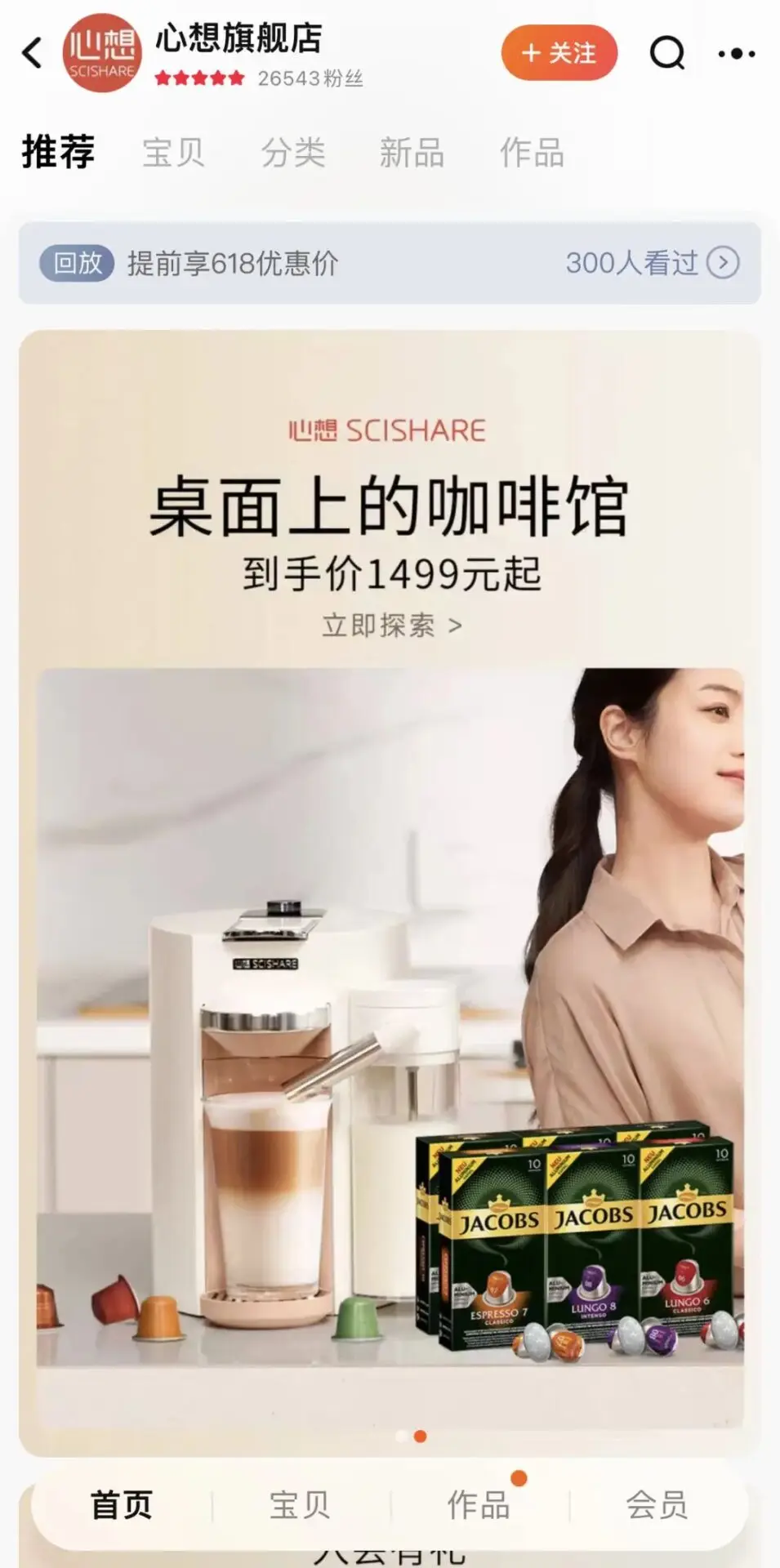780x1568 pixels.
Task: Open the 618 livestream replay banner
Action: pos(390,263)
